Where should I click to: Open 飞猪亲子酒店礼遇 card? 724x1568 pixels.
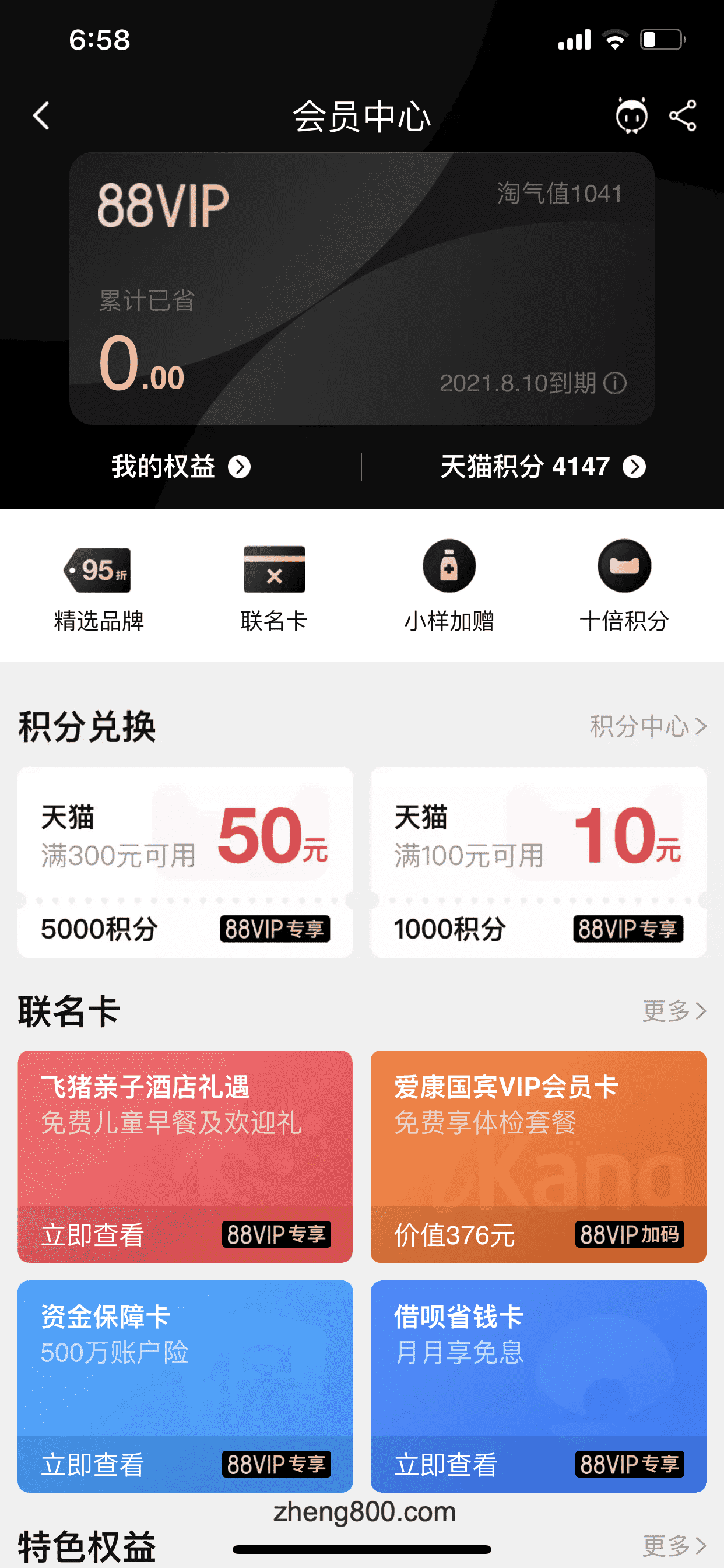[185, 1156]
